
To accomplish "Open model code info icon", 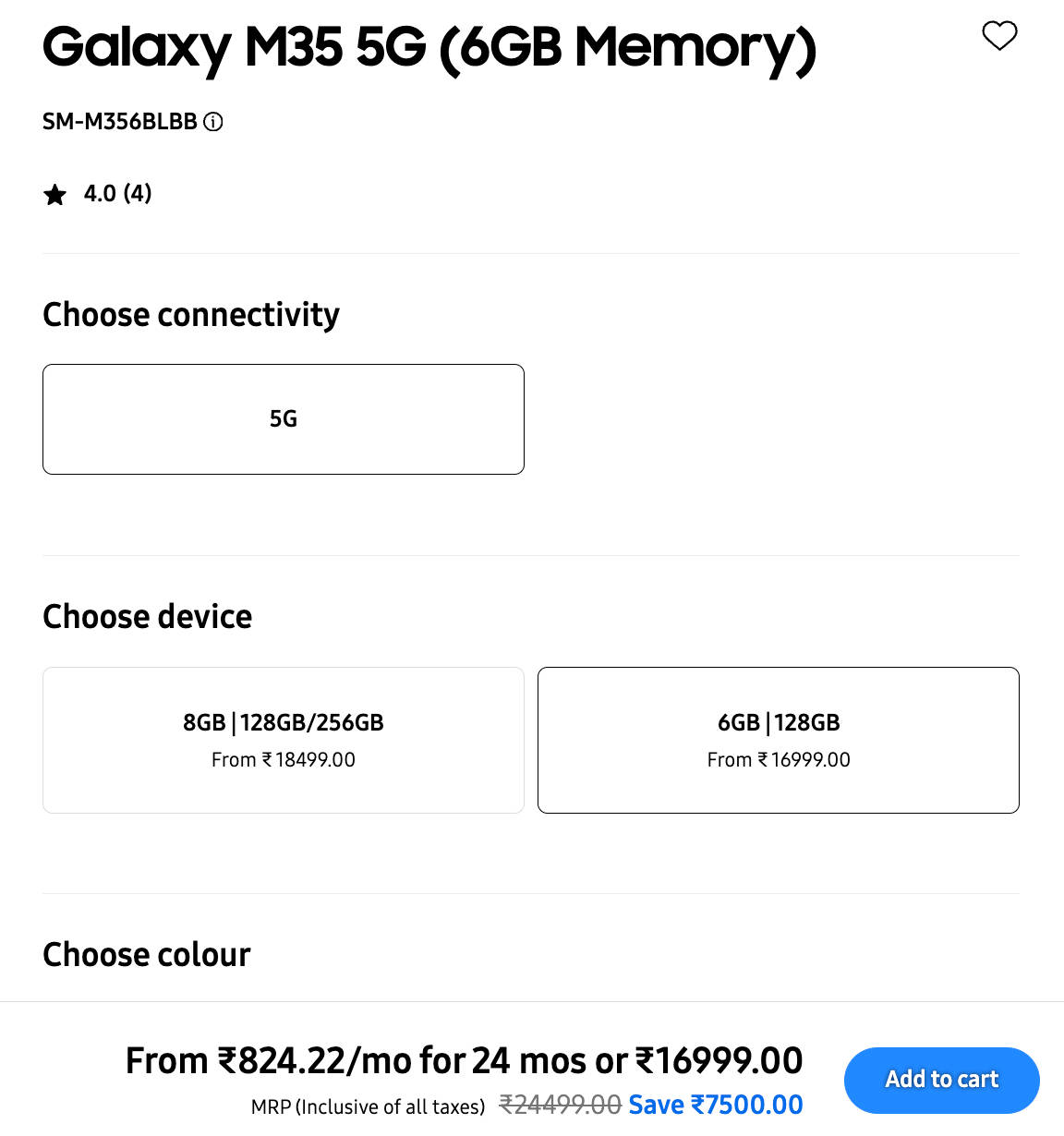I will (x=213, y=122).
